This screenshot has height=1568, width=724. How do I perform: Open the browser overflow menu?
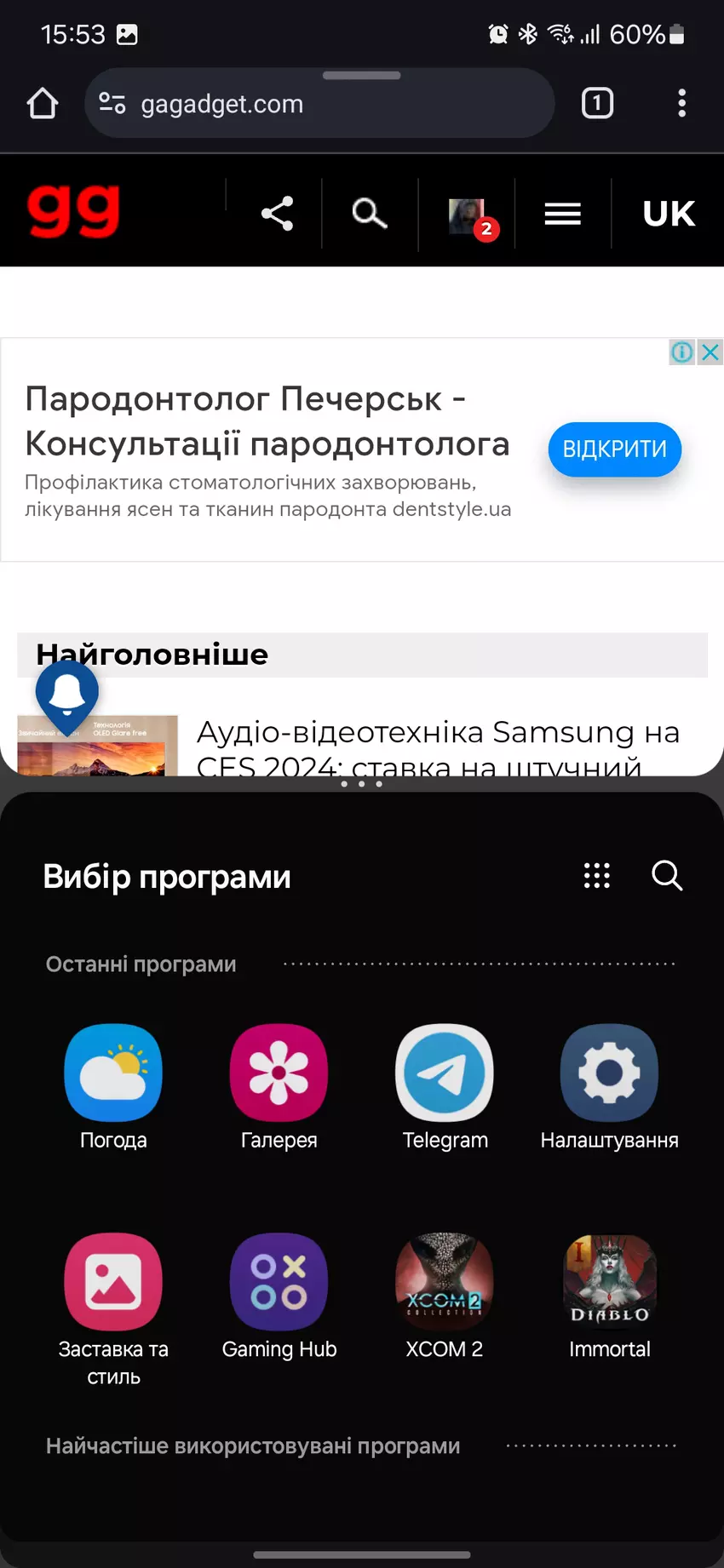pos(681,104)
